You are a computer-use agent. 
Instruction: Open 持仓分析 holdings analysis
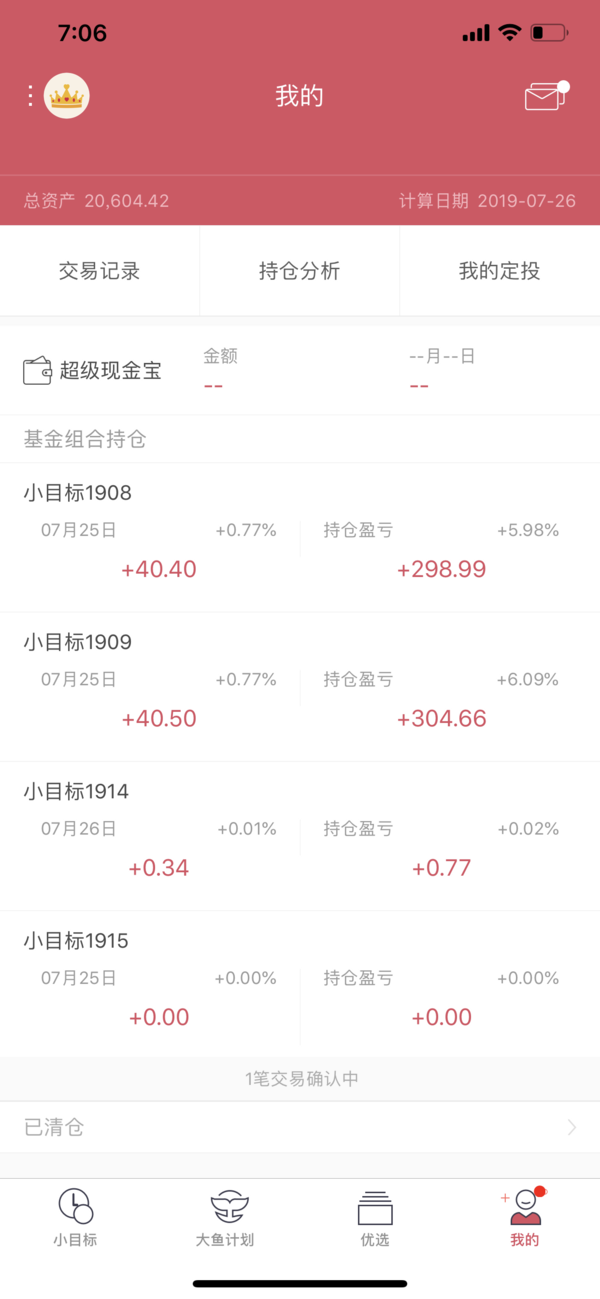tap(300, 271)
